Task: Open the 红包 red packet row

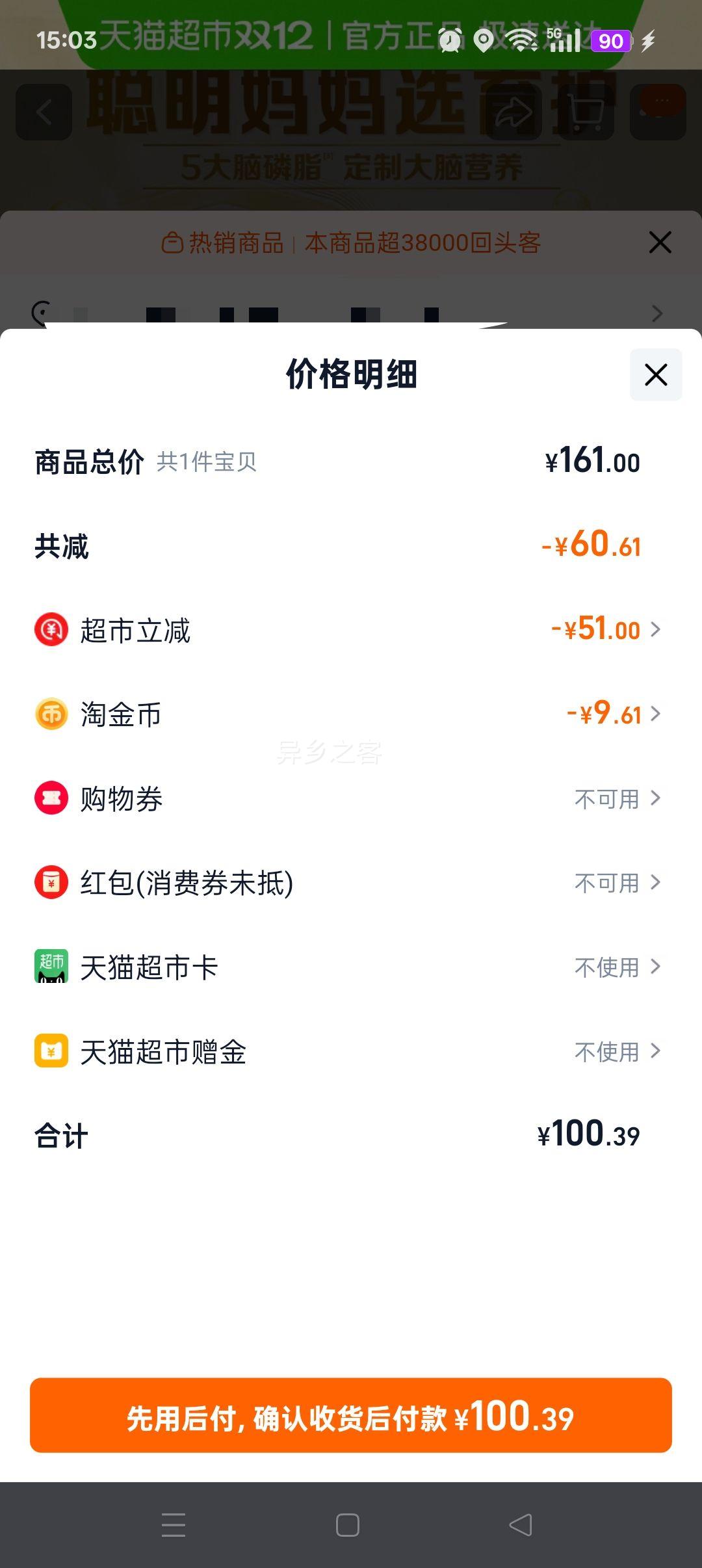Action: coord(351,883)
